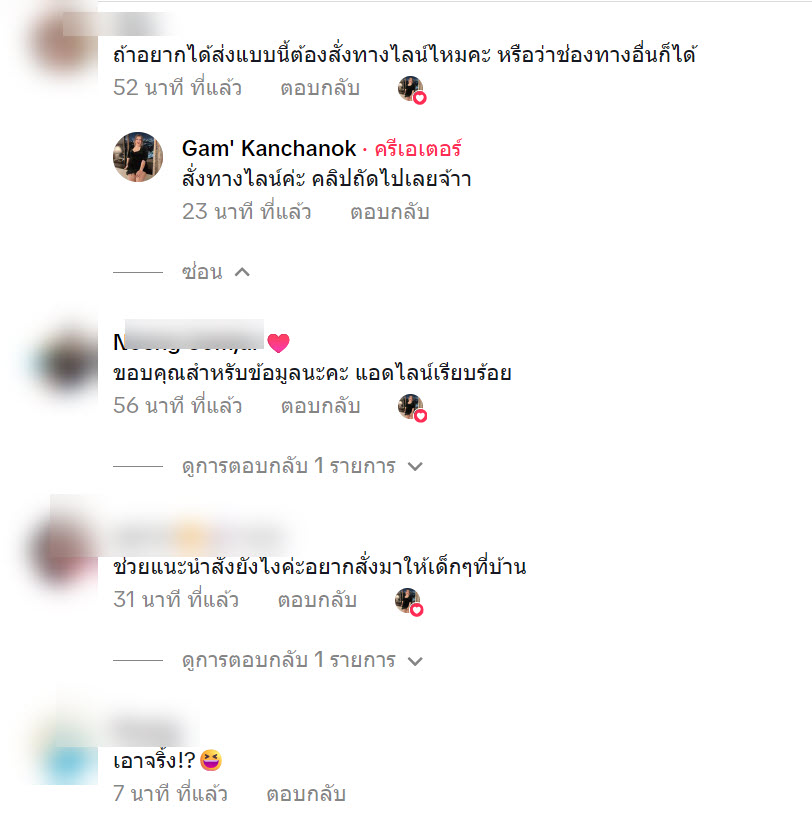Reply to the 56-minute-old thank-you comment
Viewport: 812px width, 821px height.
(x=319, y=407)
